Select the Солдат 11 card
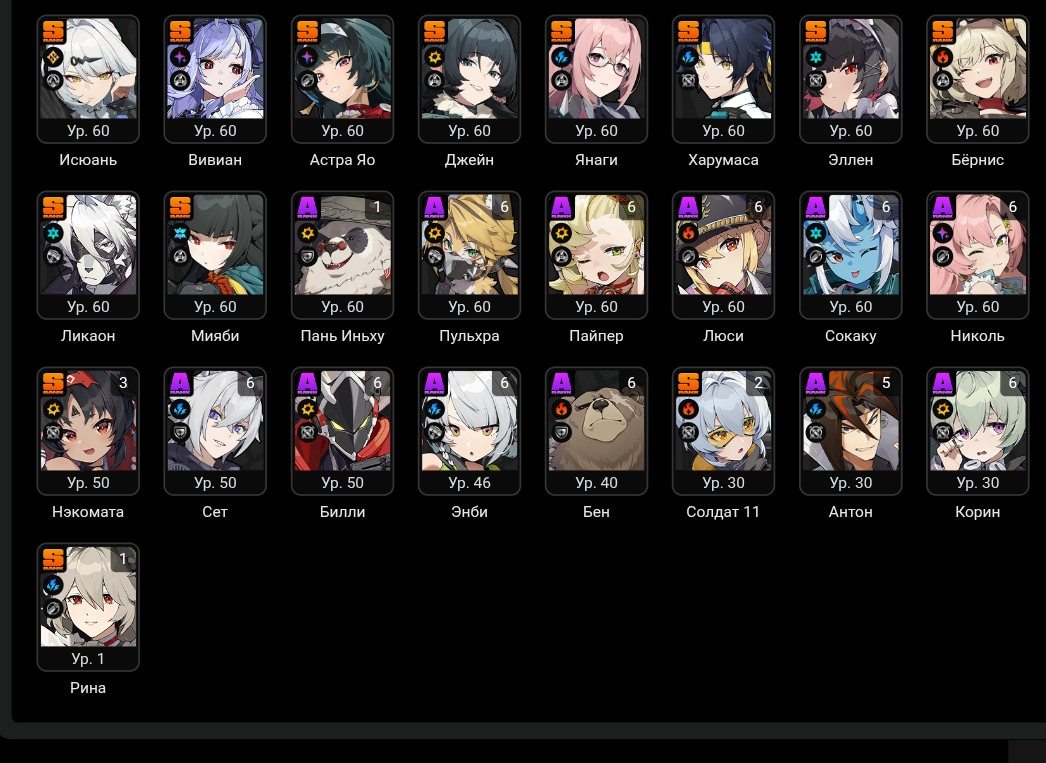This screenshot has width=1046, height=763. click(724, 432)
